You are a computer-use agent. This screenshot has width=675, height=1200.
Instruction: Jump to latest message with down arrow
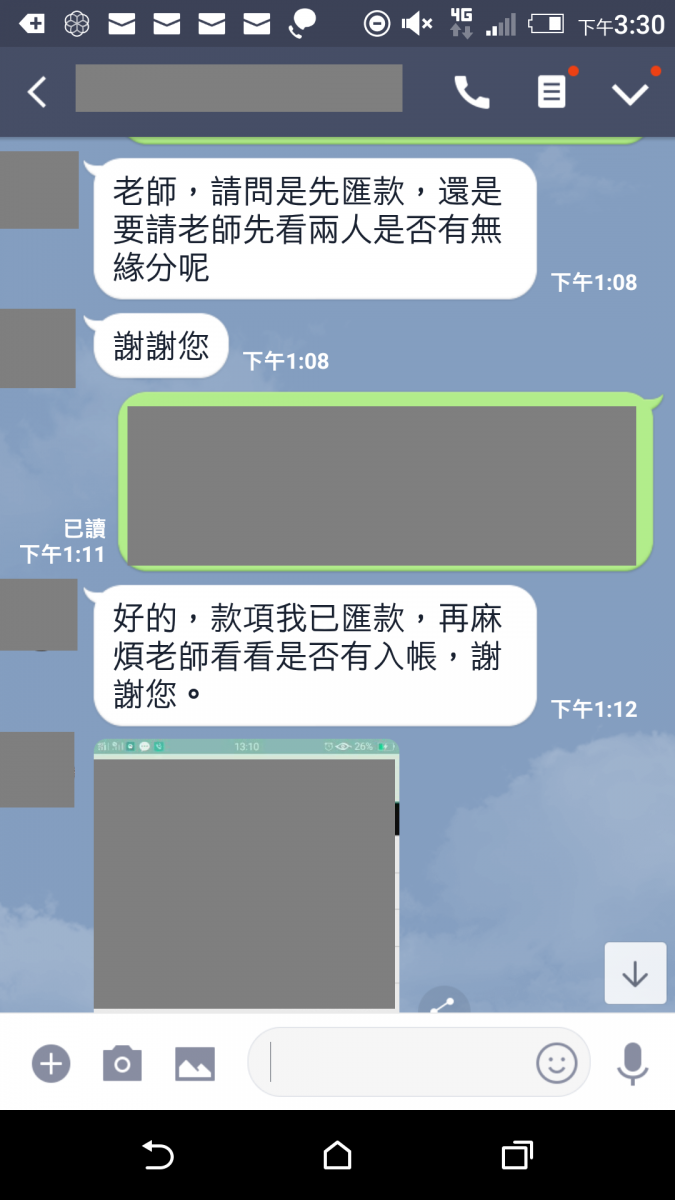pyautogui.click(x=635, y=973)
